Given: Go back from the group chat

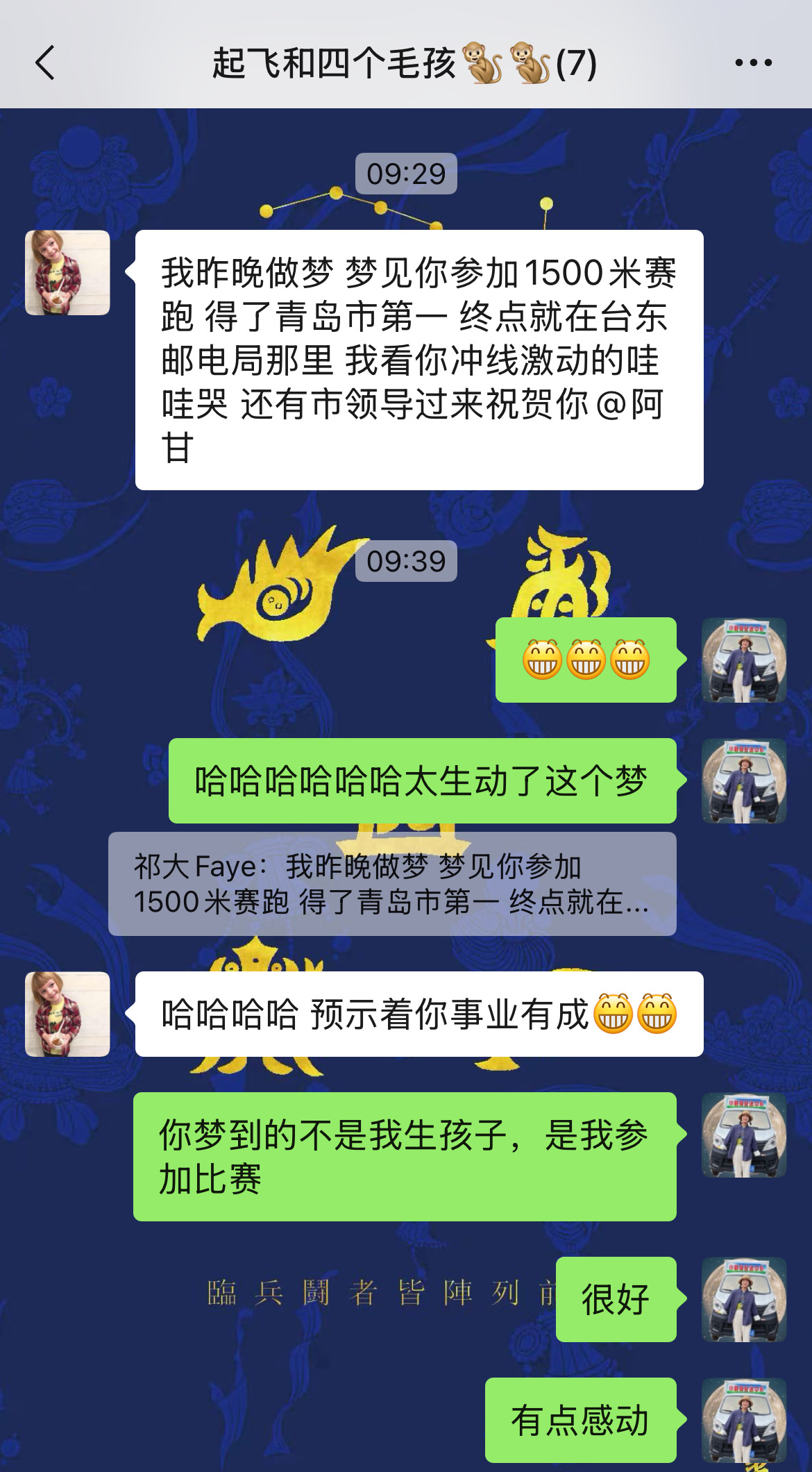Looking at the screenshot, I should pos(45,63).
